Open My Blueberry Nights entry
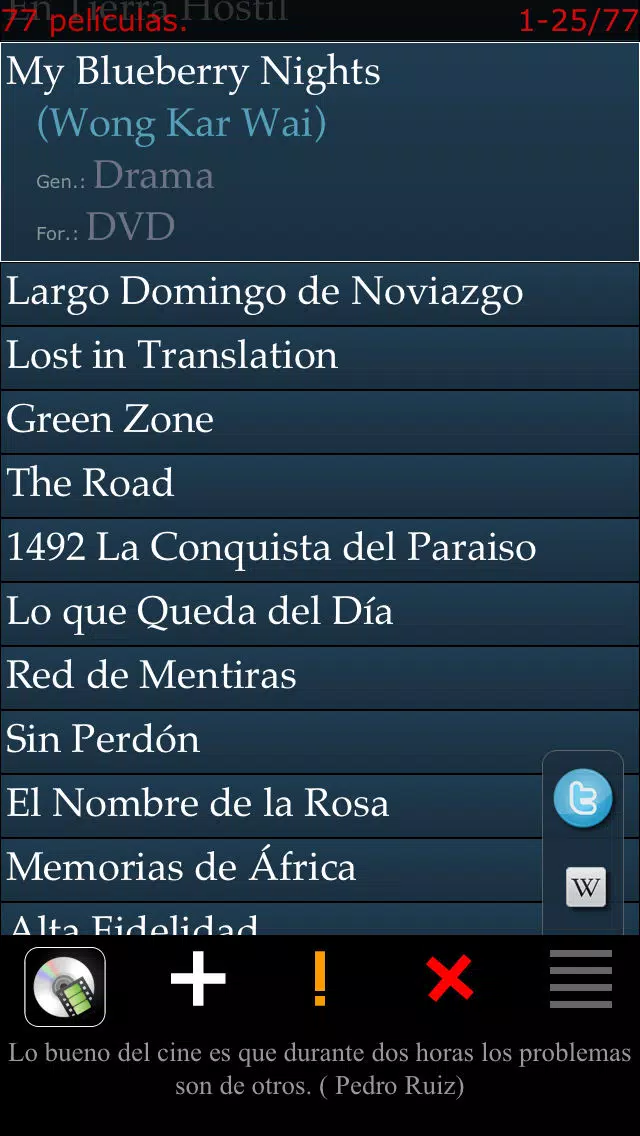The height and width of the screenshot is (1136, 640). 320,151
